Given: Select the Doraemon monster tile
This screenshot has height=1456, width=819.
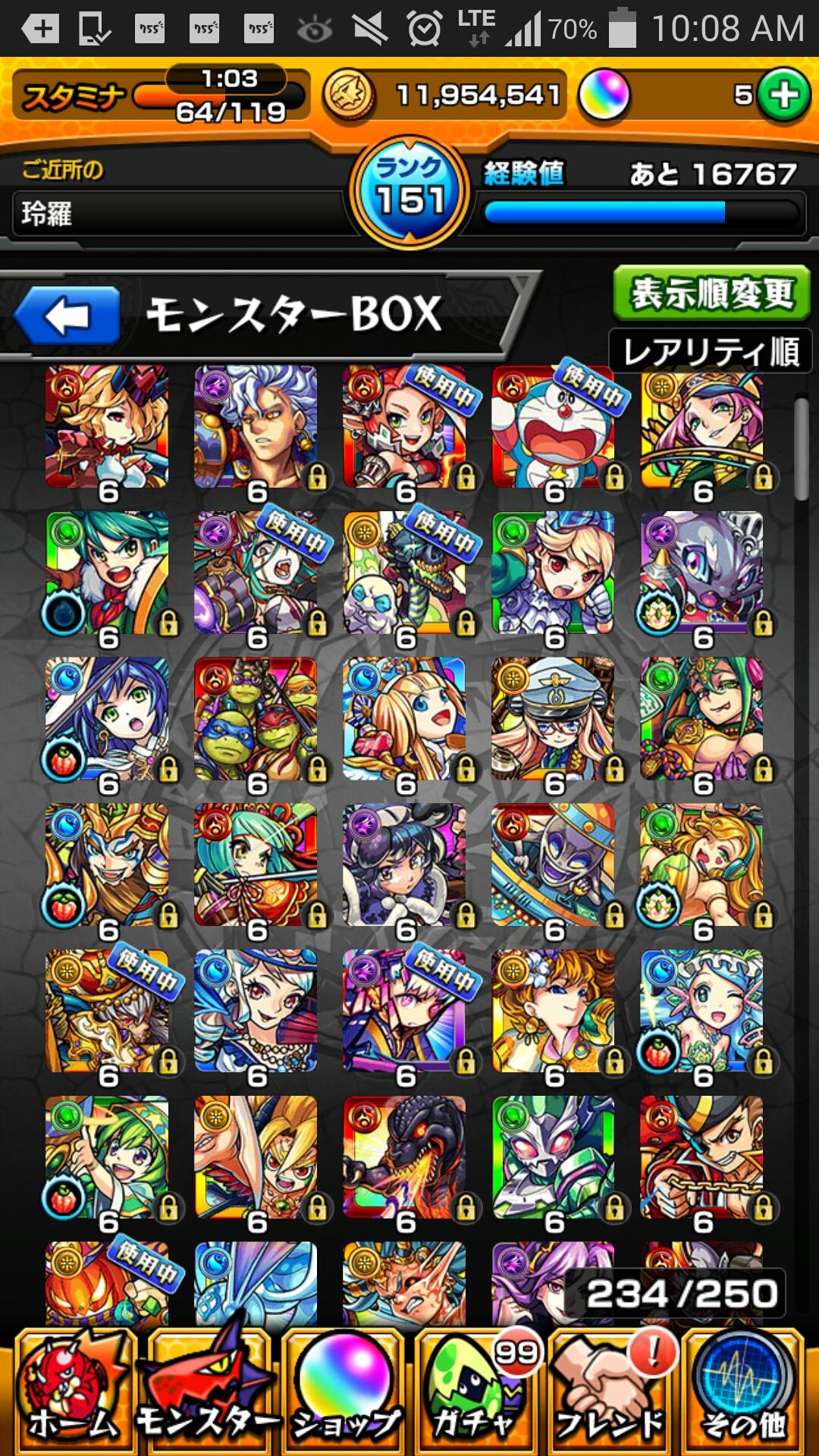Looking at the screenshot, I should click(x=553, y=427).
